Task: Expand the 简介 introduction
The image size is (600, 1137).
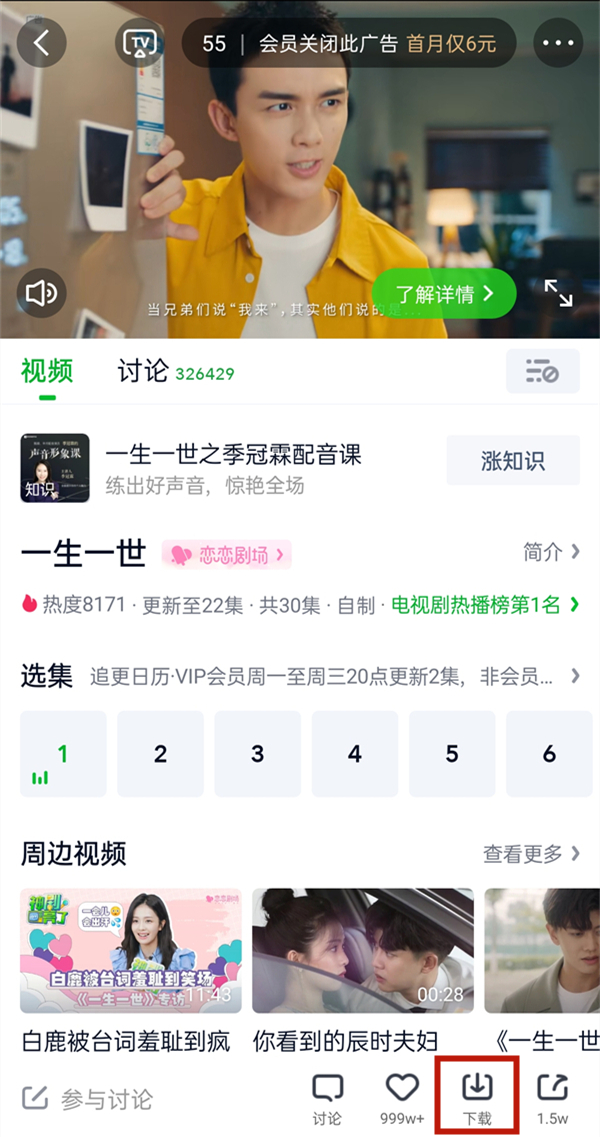Action: click(551, 552)
